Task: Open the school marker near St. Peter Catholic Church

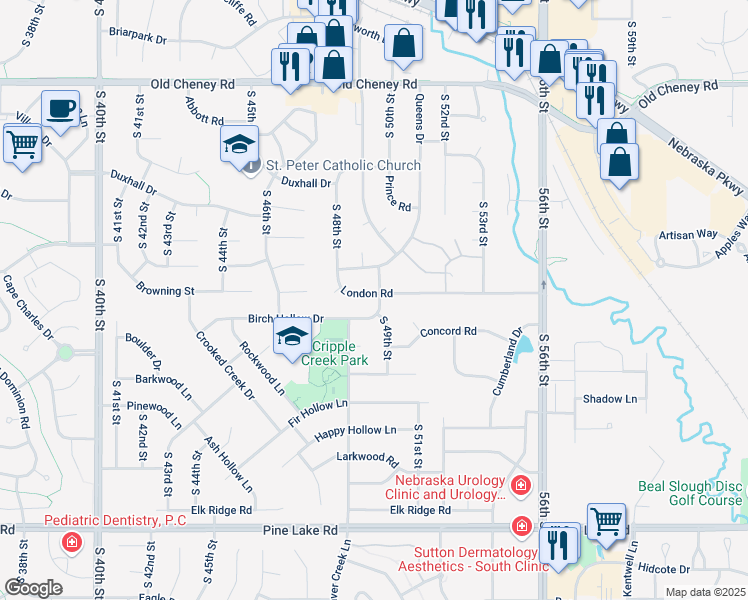Action: pyautogui.click(x=240, y=145)
